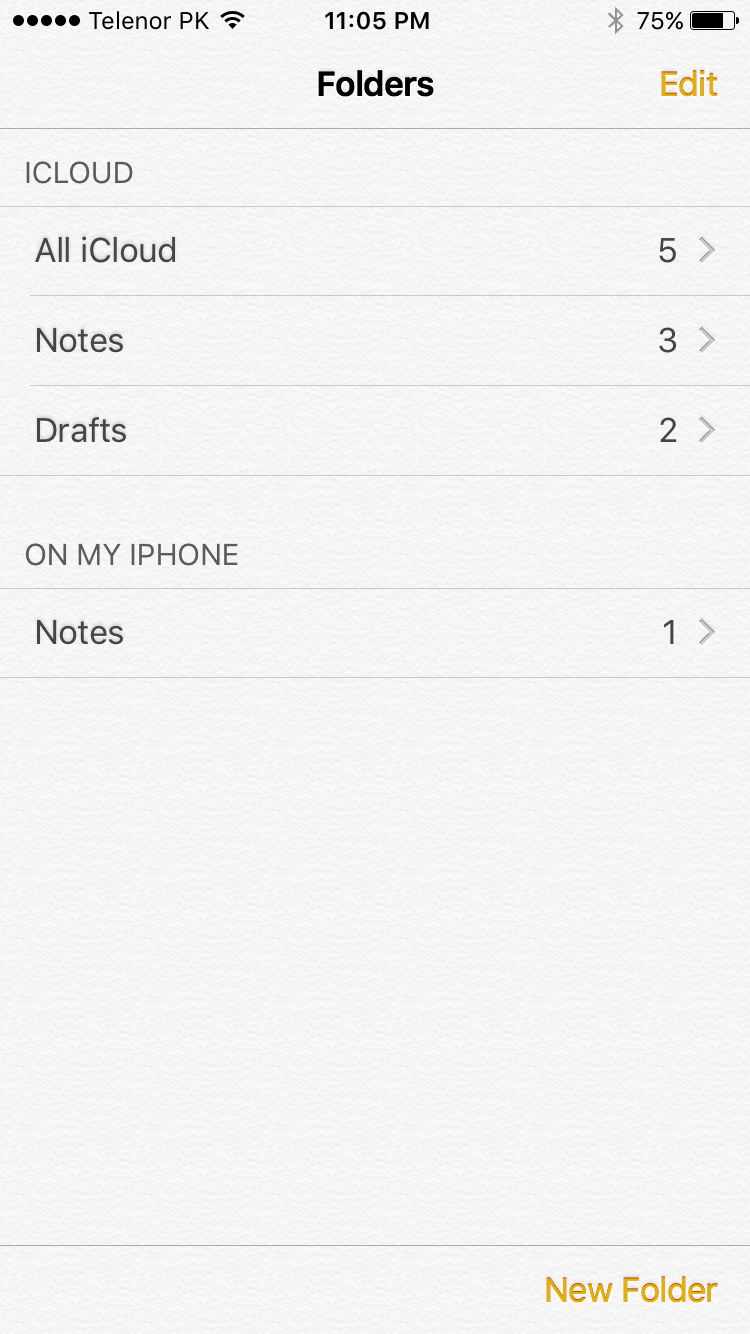Create a New Folder
This screenshot has width=750, height=1334.
tap(630, 1290)
